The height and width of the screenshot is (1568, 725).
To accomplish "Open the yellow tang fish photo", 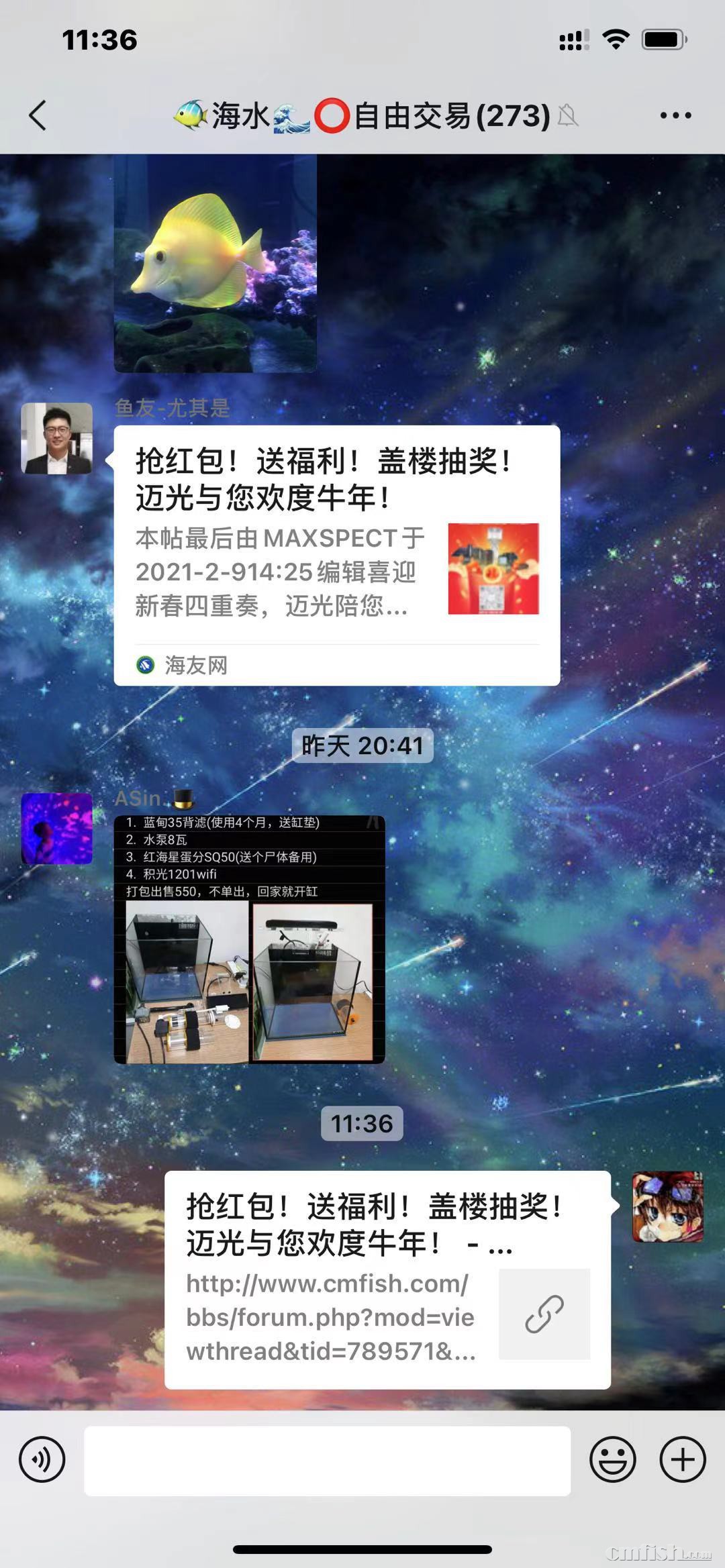I will point(215,263).
